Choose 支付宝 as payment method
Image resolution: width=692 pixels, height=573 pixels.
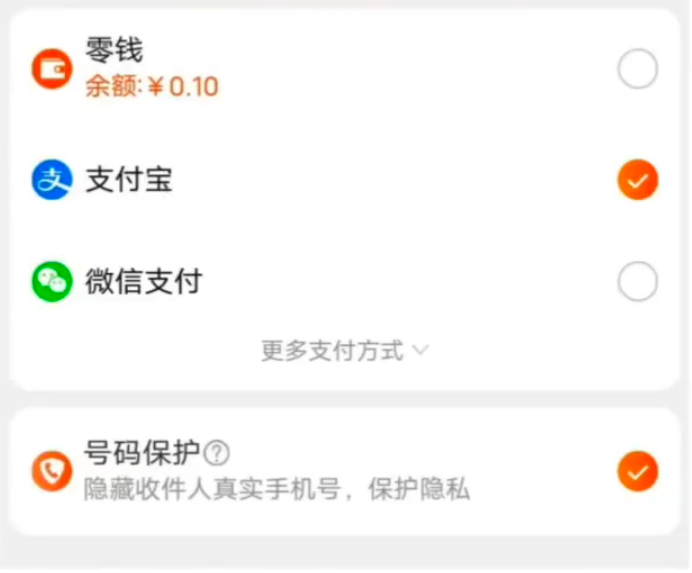(x=637, y=180)
